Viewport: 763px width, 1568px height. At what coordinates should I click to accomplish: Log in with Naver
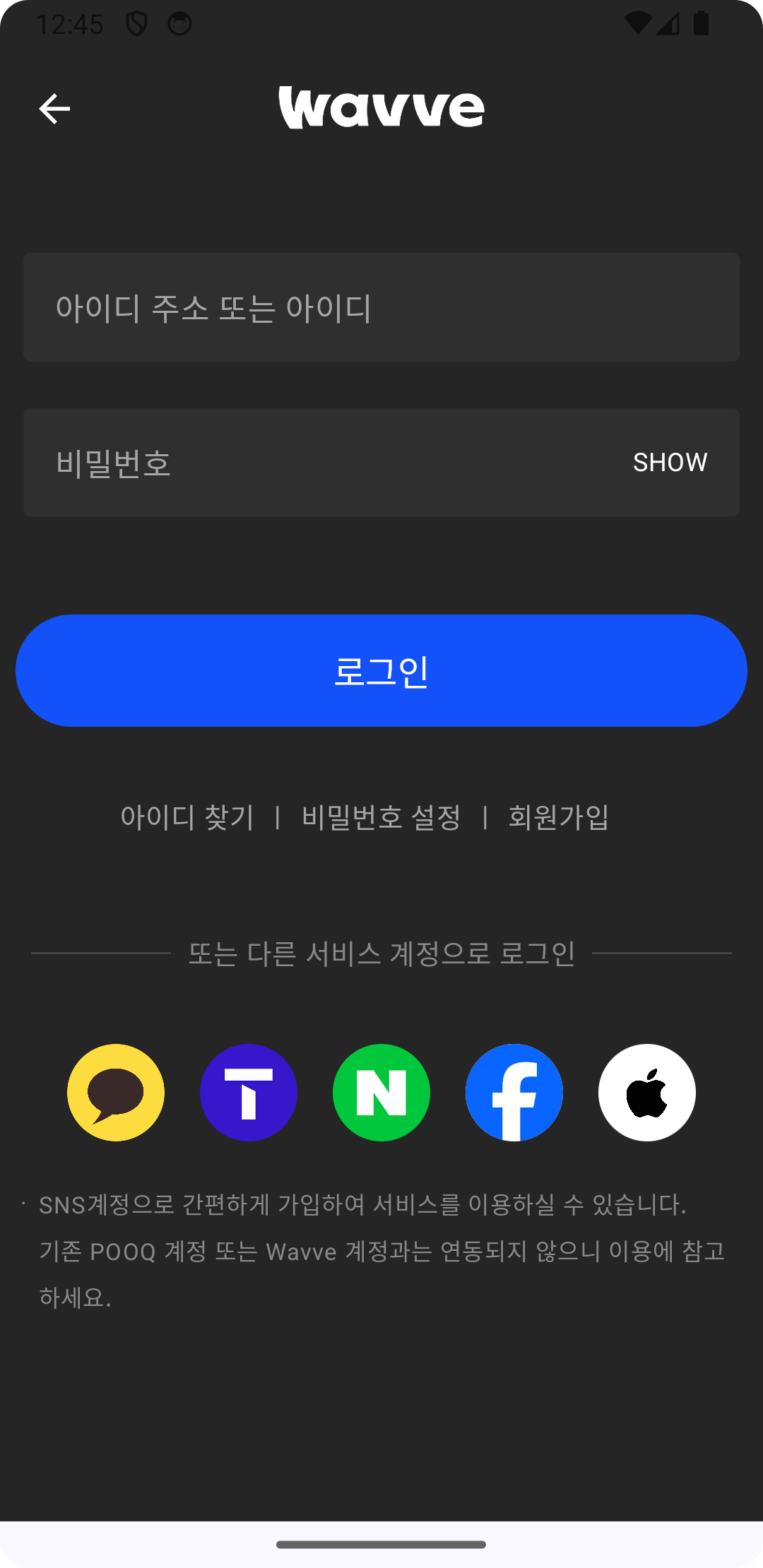tap(381, 1093)
